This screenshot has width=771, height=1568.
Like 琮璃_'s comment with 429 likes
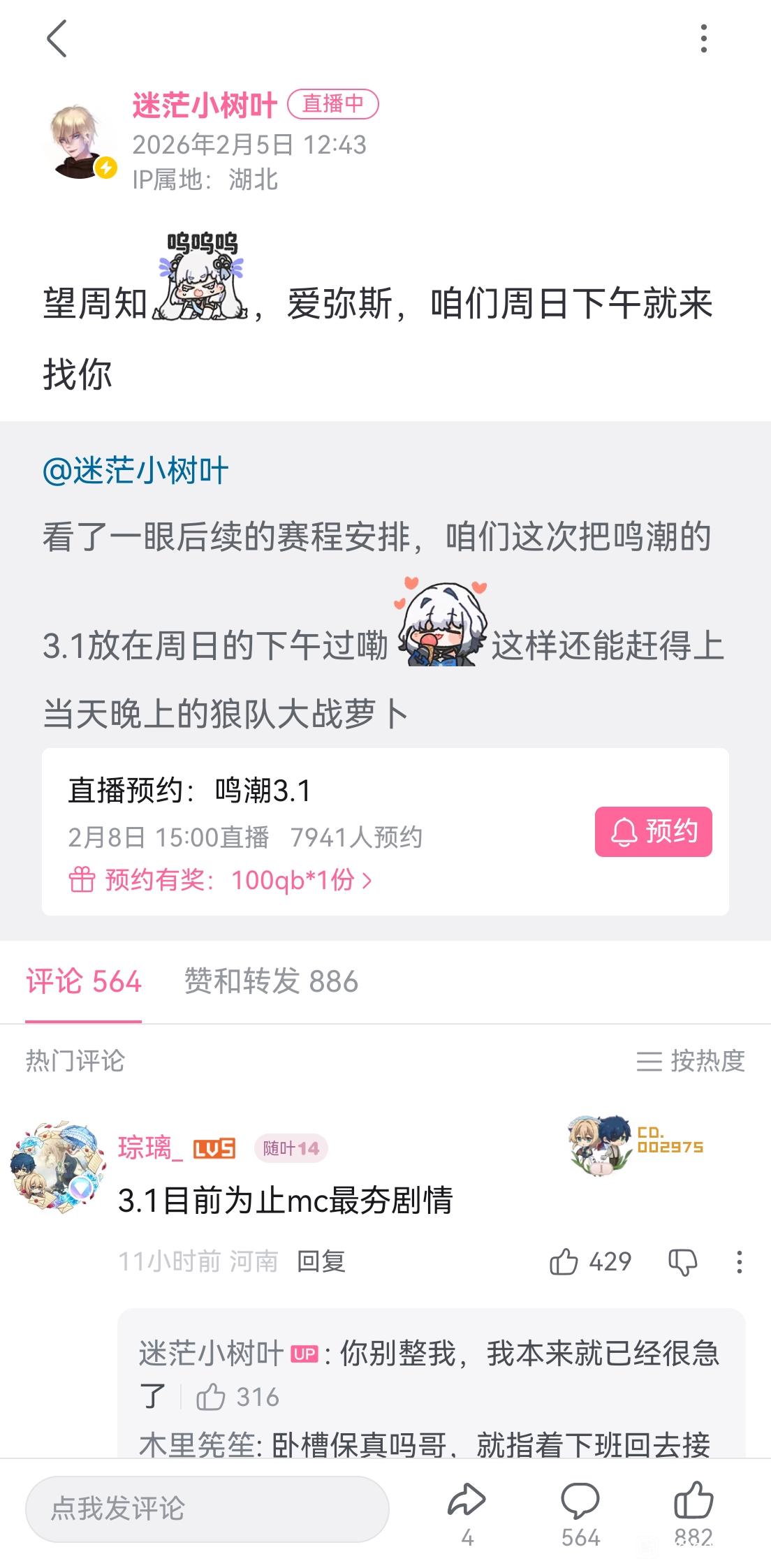[x=564, y=1261]
